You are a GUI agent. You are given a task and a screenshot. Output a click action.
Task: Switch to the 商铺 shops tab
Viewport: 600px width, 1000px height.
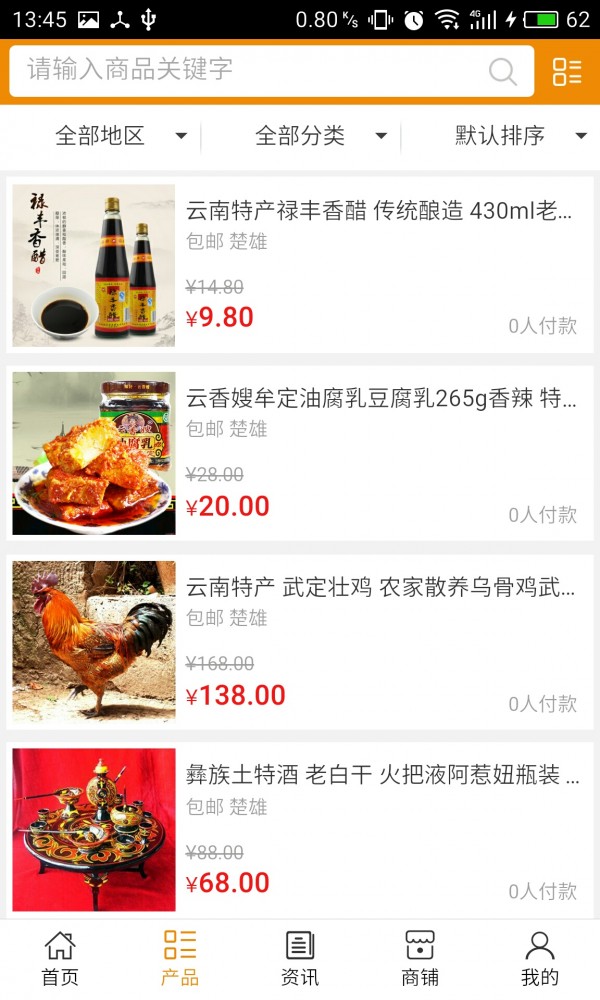[x=420, y=958]
